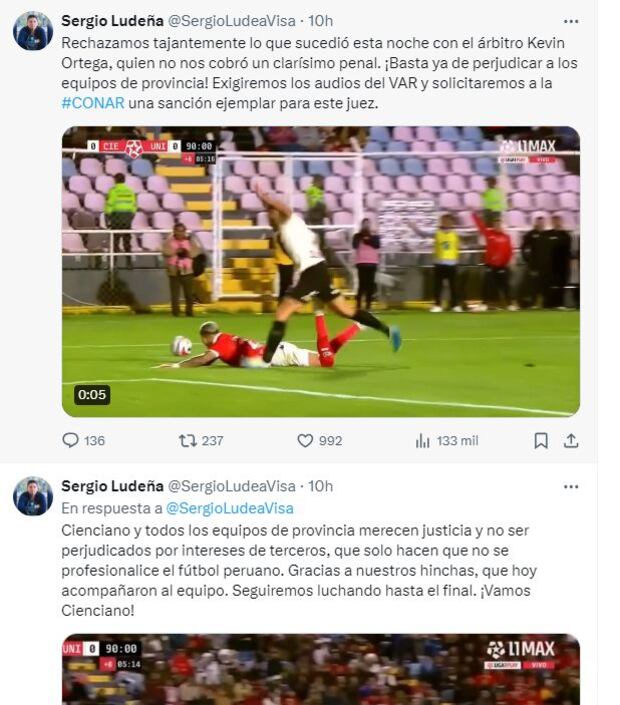Reply to the tweet with 136 comments

coord(71,440)
